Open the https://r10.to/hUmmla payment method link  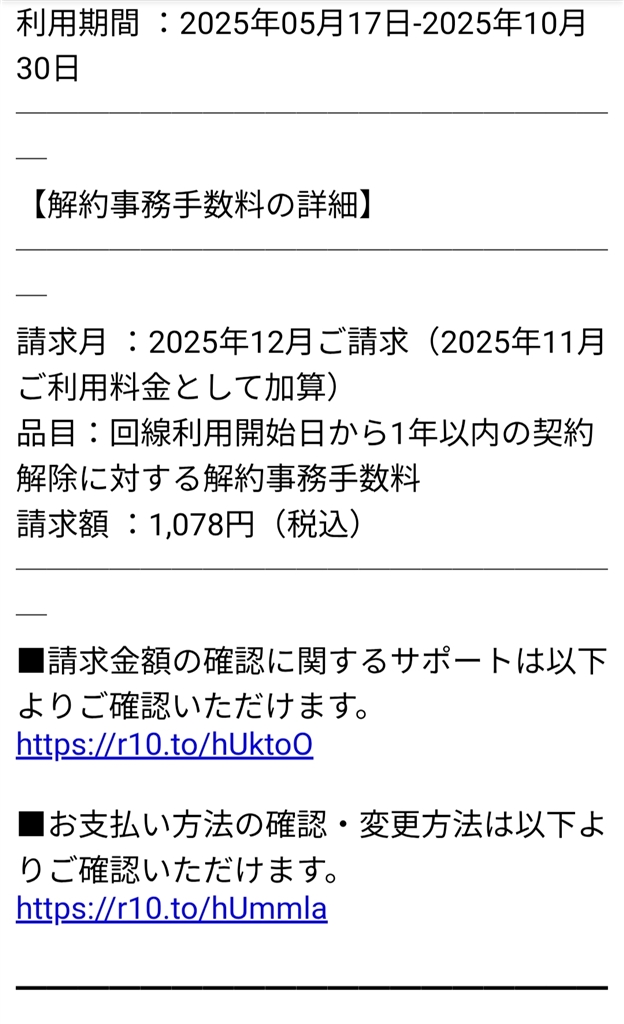click(171, 908)
